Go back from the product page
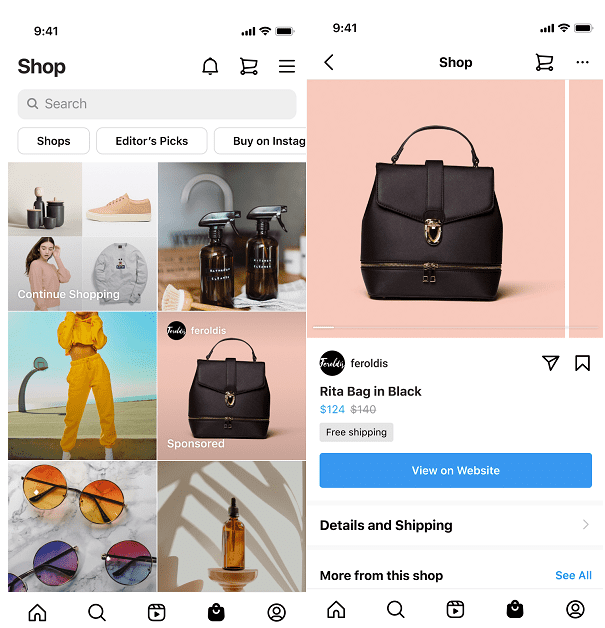The height and width of the screenshot is (628, 605). [329, 63]
